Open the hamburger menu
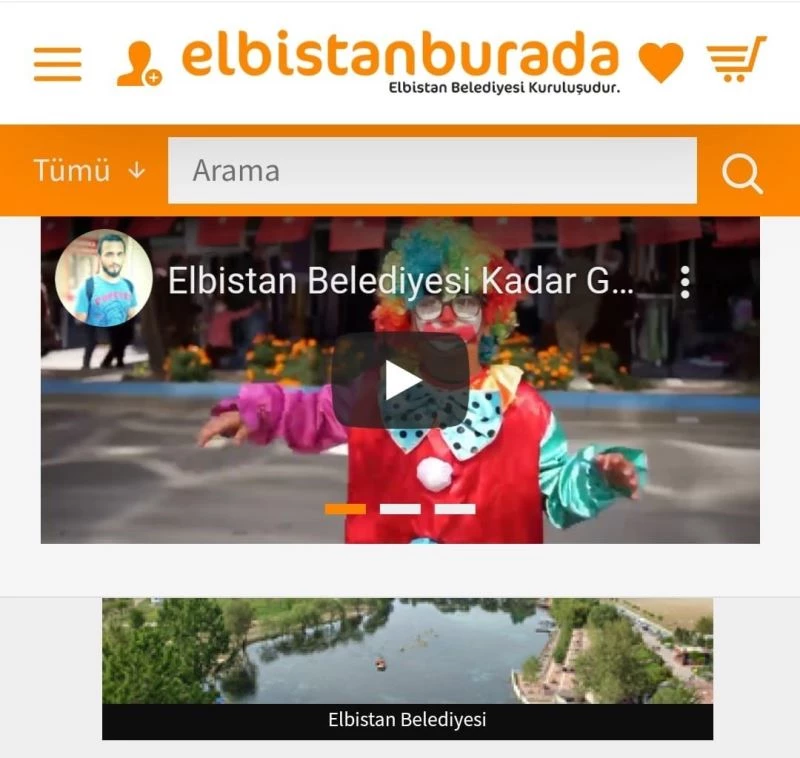This screenshot has width=800, height=758. (57, 64)
